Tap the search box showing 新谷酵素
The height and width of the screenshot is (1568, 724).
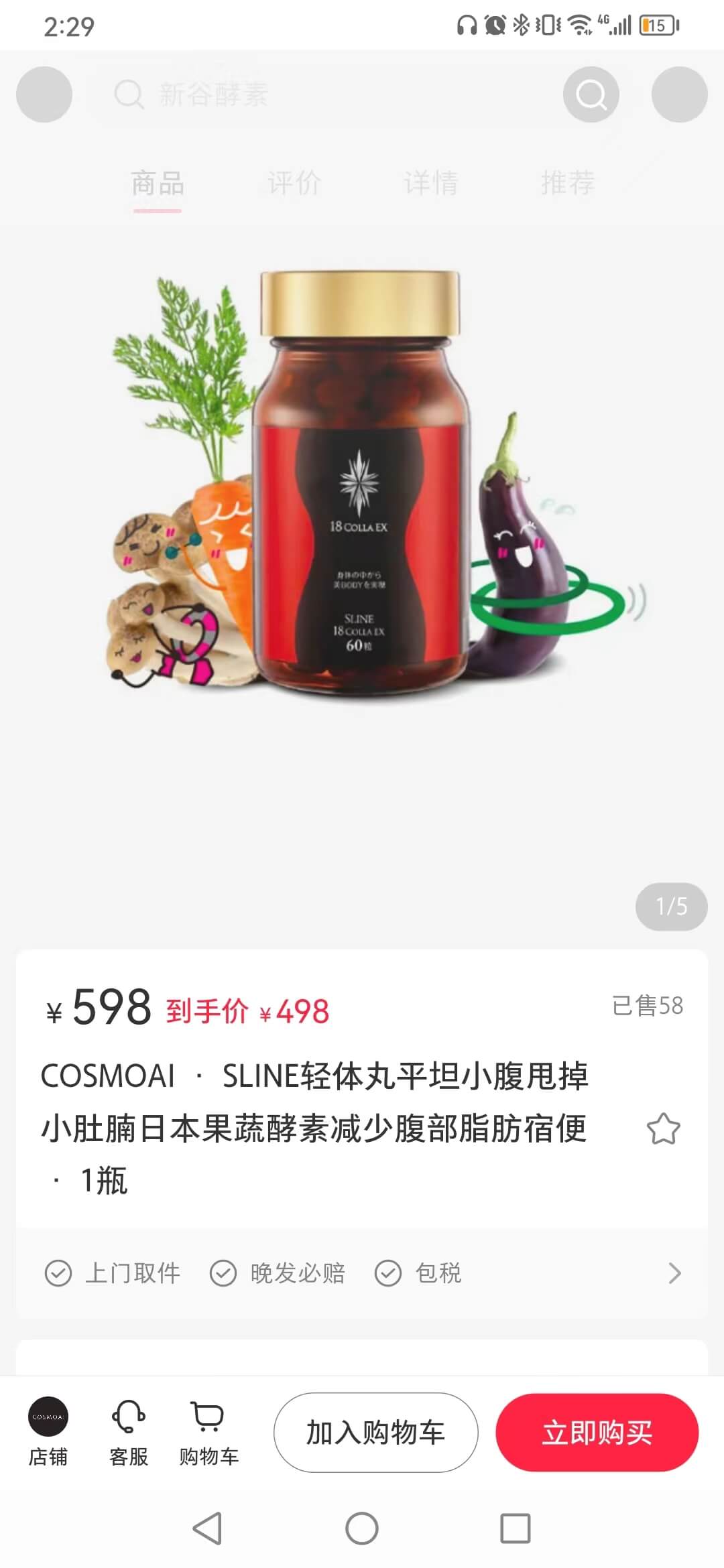(322, 94)
